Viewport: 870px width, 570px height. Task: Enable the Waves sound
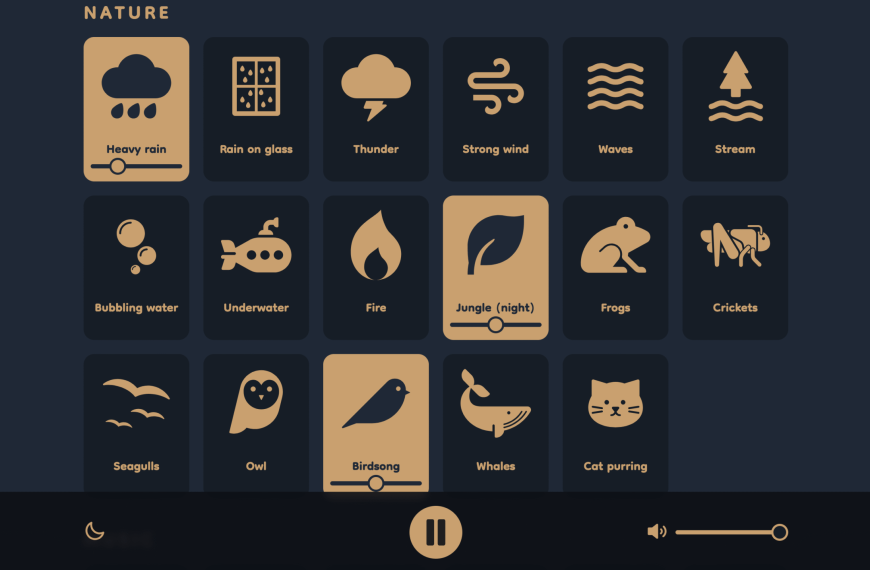point(616,108)
